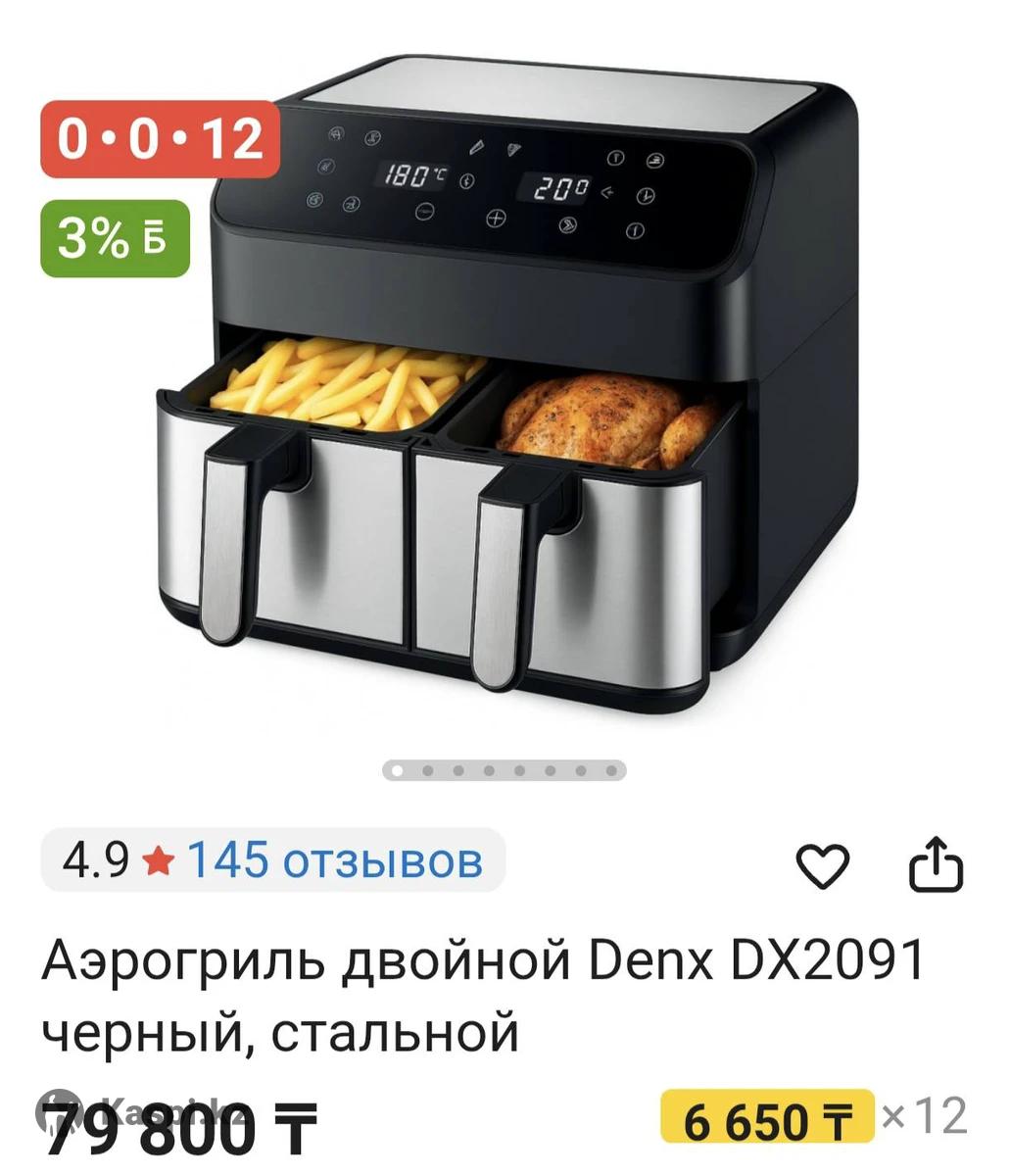1009x1176 pixels.
Task: Add the Denx air fryer to favorites
Action: (x=821, y=866)
